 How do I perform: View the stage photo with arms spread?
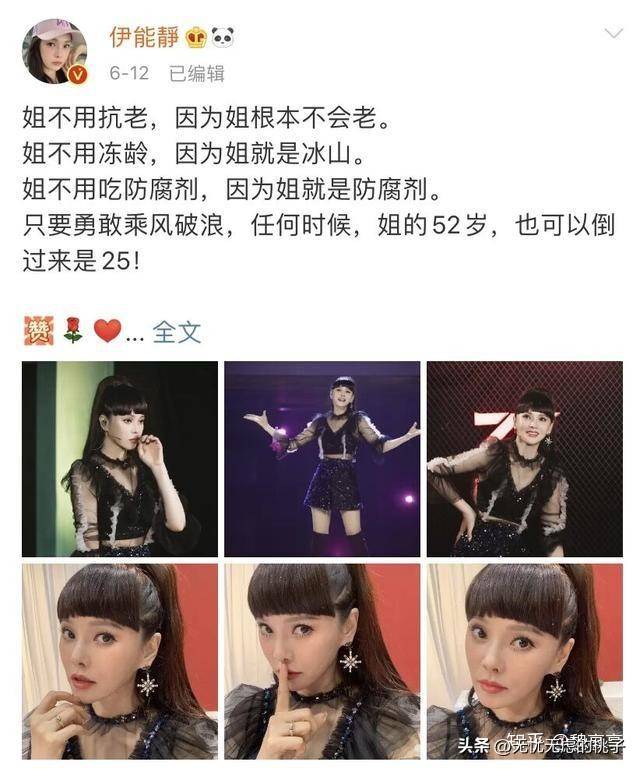pyautogui.click(x=322, y=459)
